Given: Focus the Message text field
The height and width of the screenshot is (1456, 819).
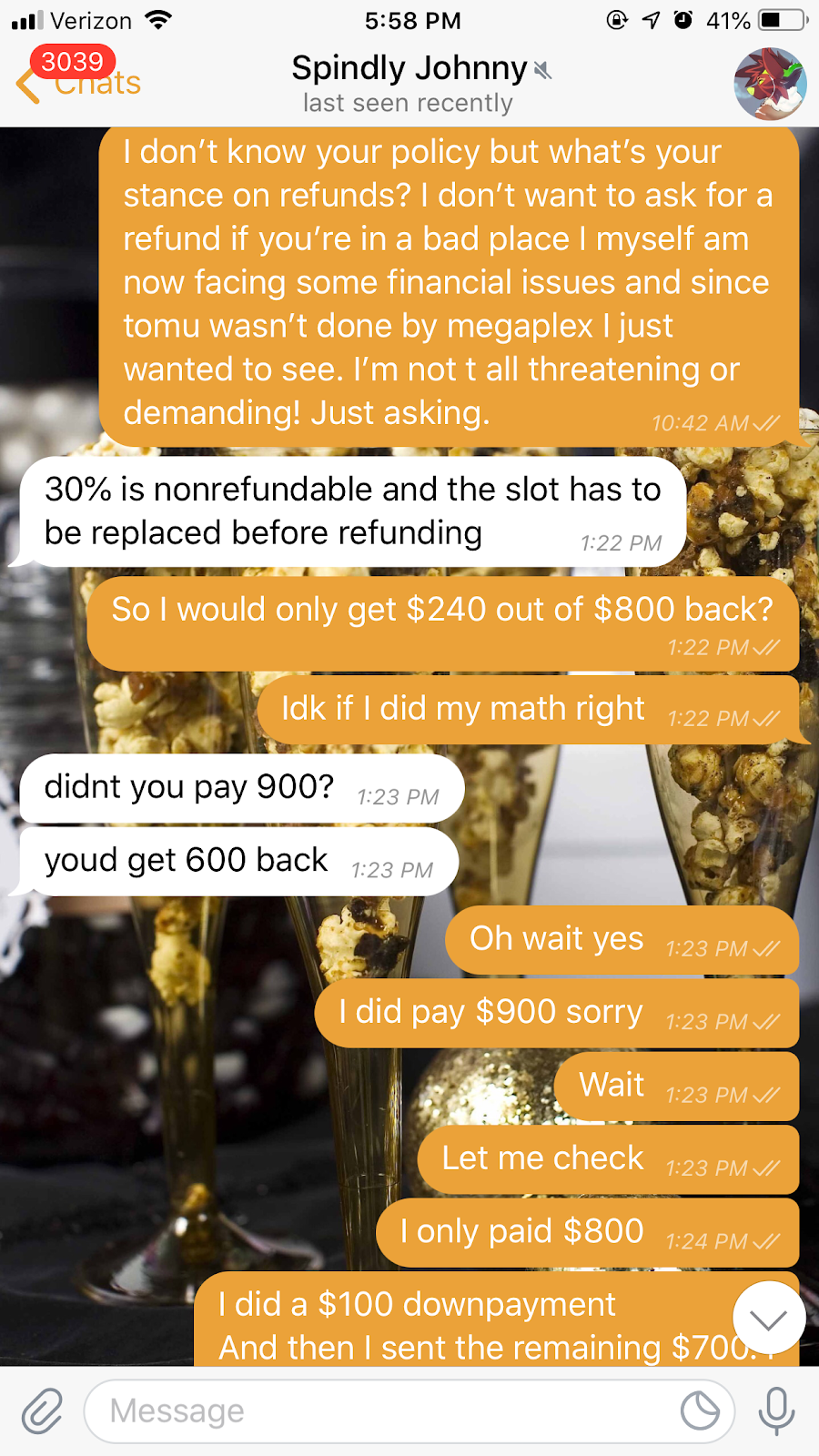Looking at the screenshot, I should pos(382,1411).
